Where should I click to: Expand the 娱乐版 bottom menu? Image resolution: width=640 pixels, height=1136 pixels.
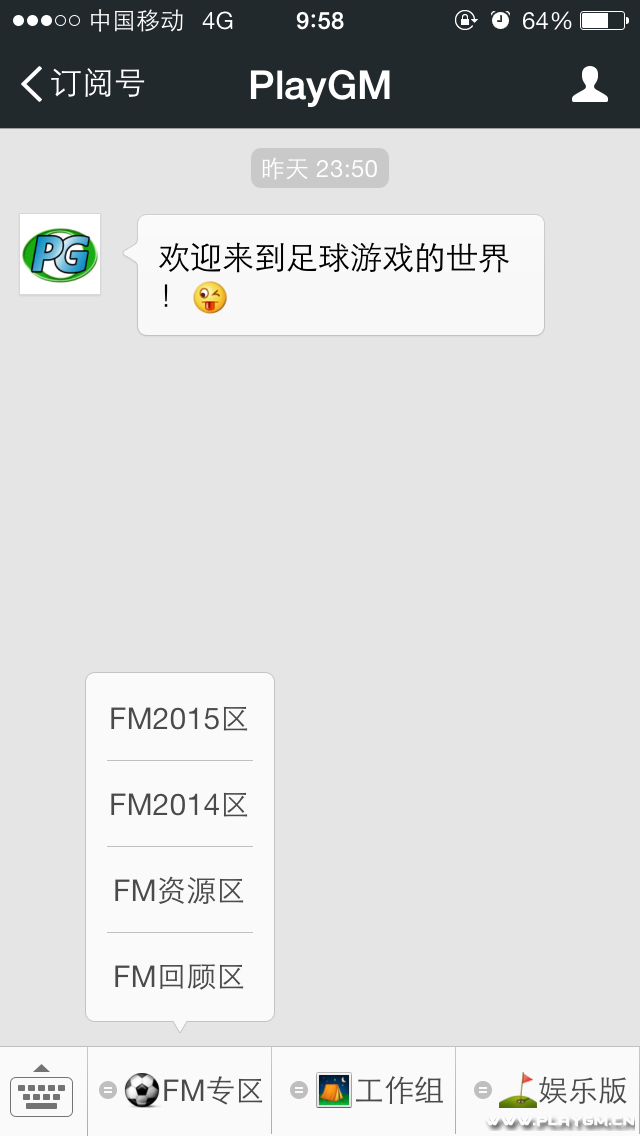(548, 1091)
